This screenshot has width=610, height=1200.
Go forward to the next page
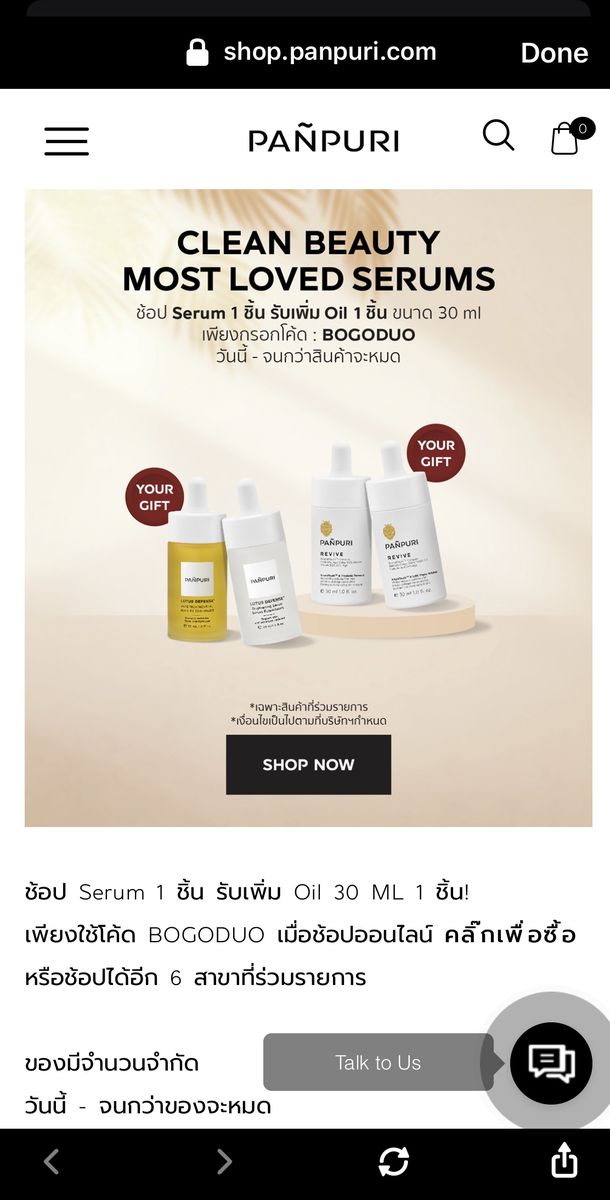tap(224, 1161)
